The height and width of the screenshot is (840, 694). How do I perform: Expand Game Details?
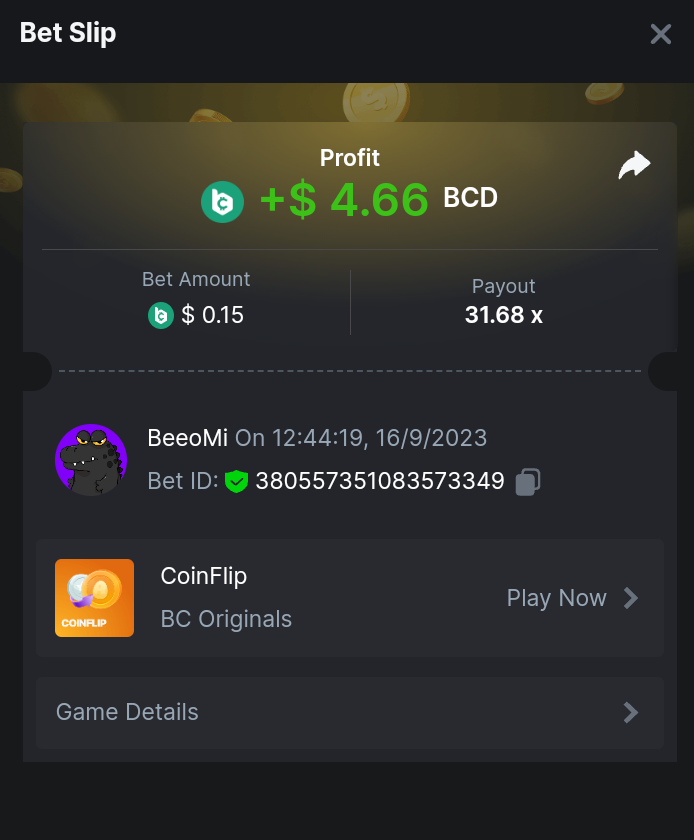pos(349,712)
